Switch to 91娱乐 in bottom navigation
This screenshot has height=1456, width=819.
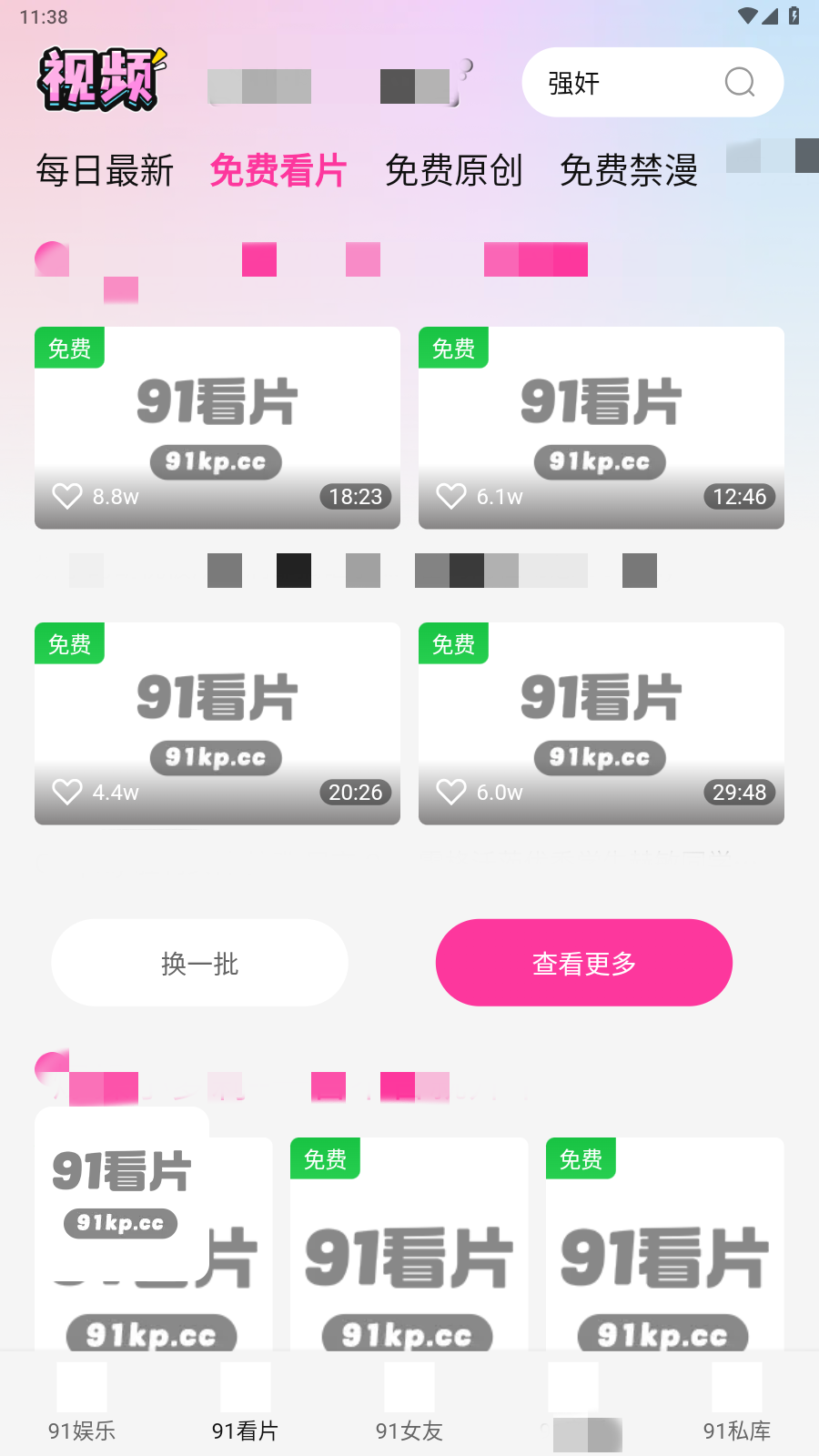pos(82,1406)
